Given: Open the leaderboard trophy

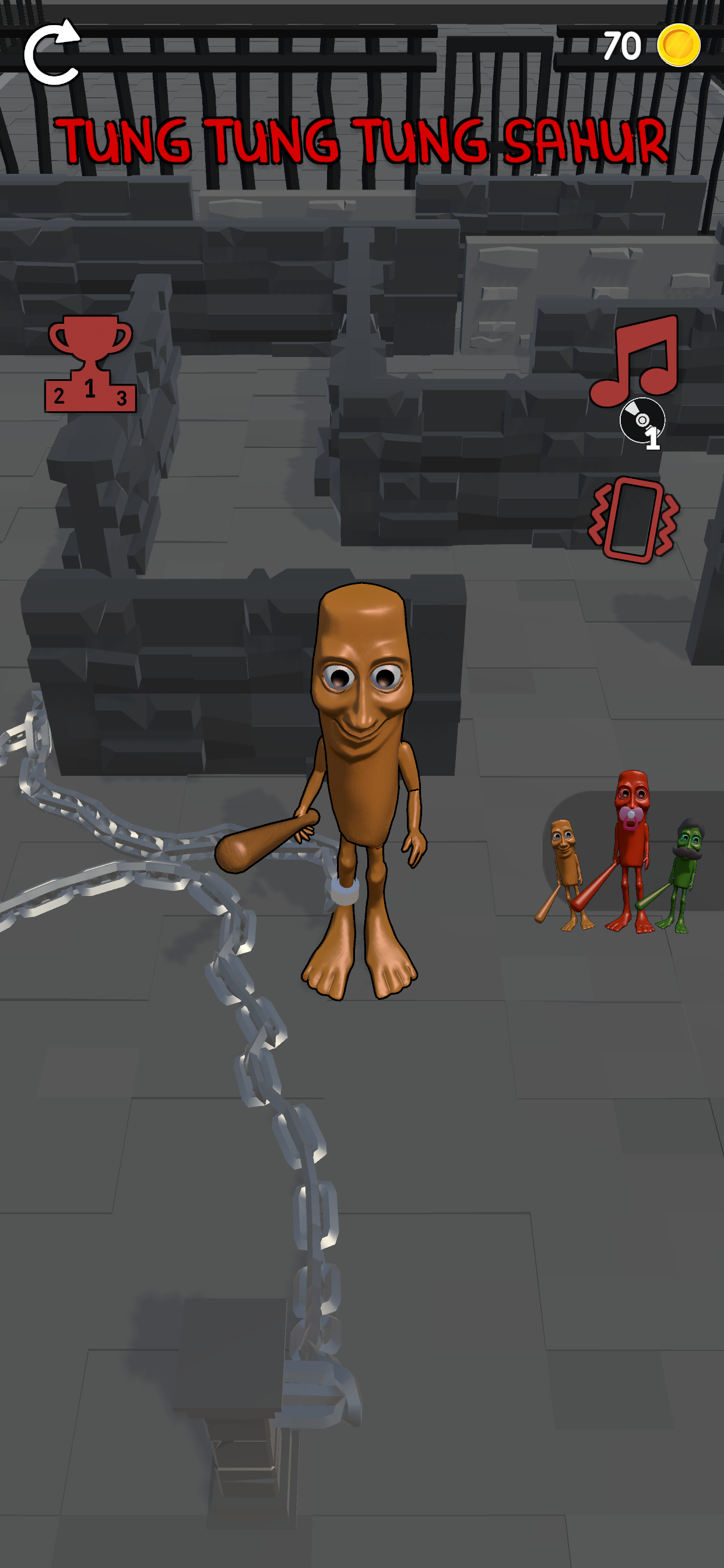Looking at the screenshot, I should pyautogui.click(x=90, y=365).
